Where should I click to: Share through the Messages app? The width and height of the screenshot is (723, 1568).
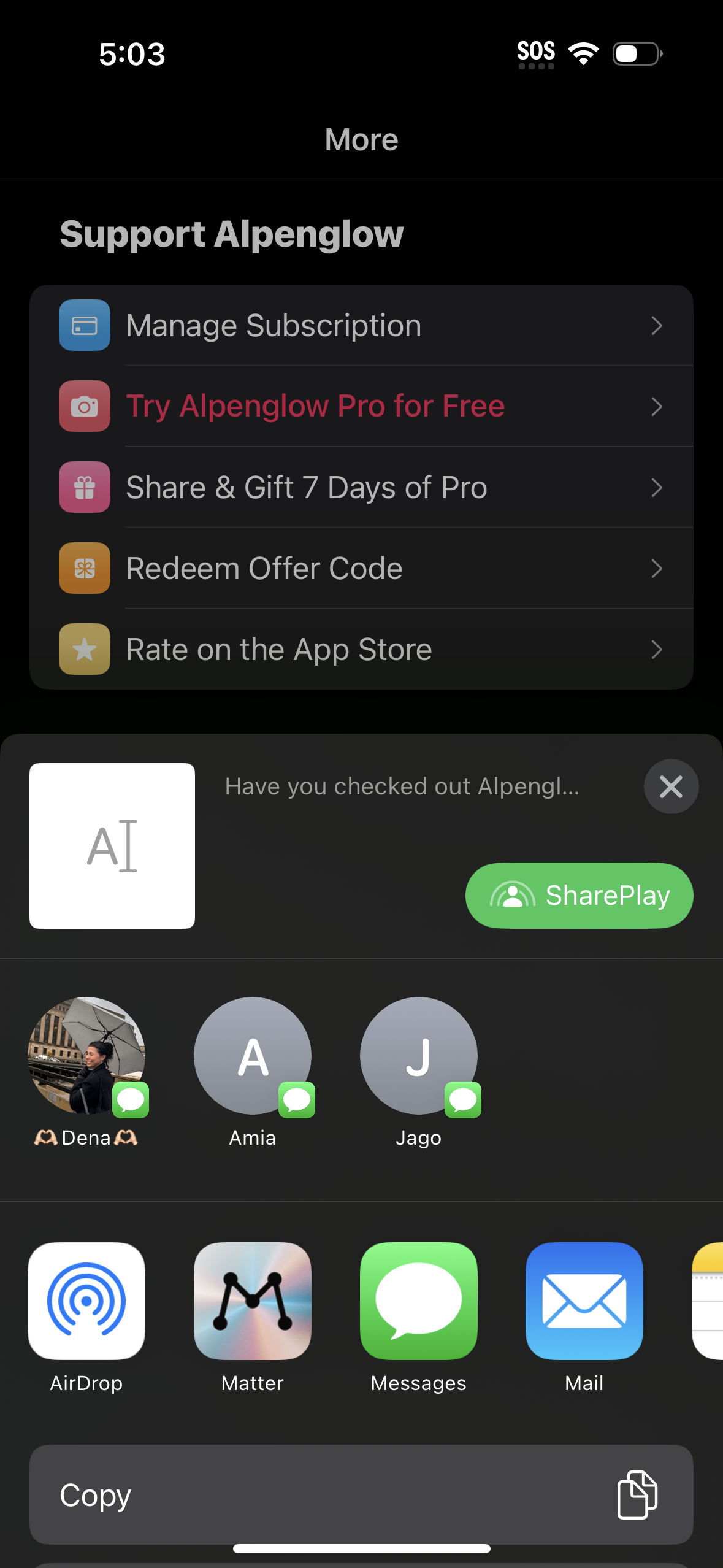418,1301
